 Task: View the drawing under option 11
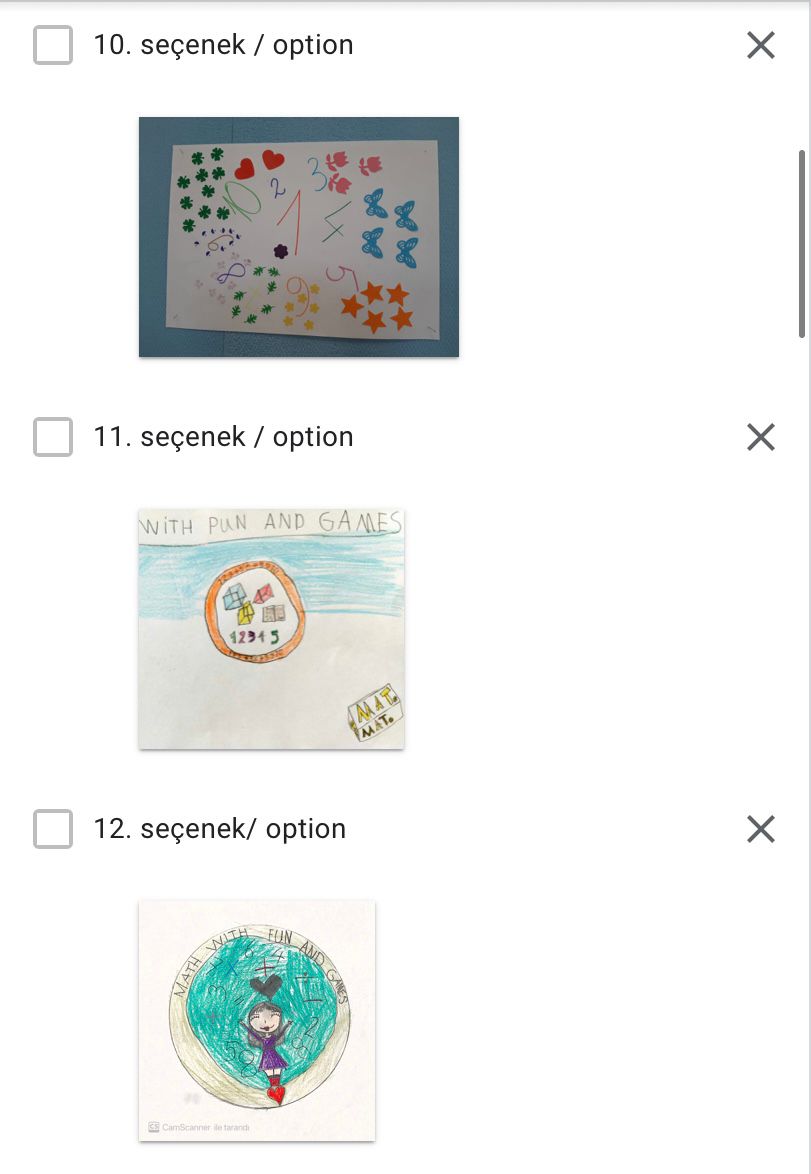click(x=271, y=628)
